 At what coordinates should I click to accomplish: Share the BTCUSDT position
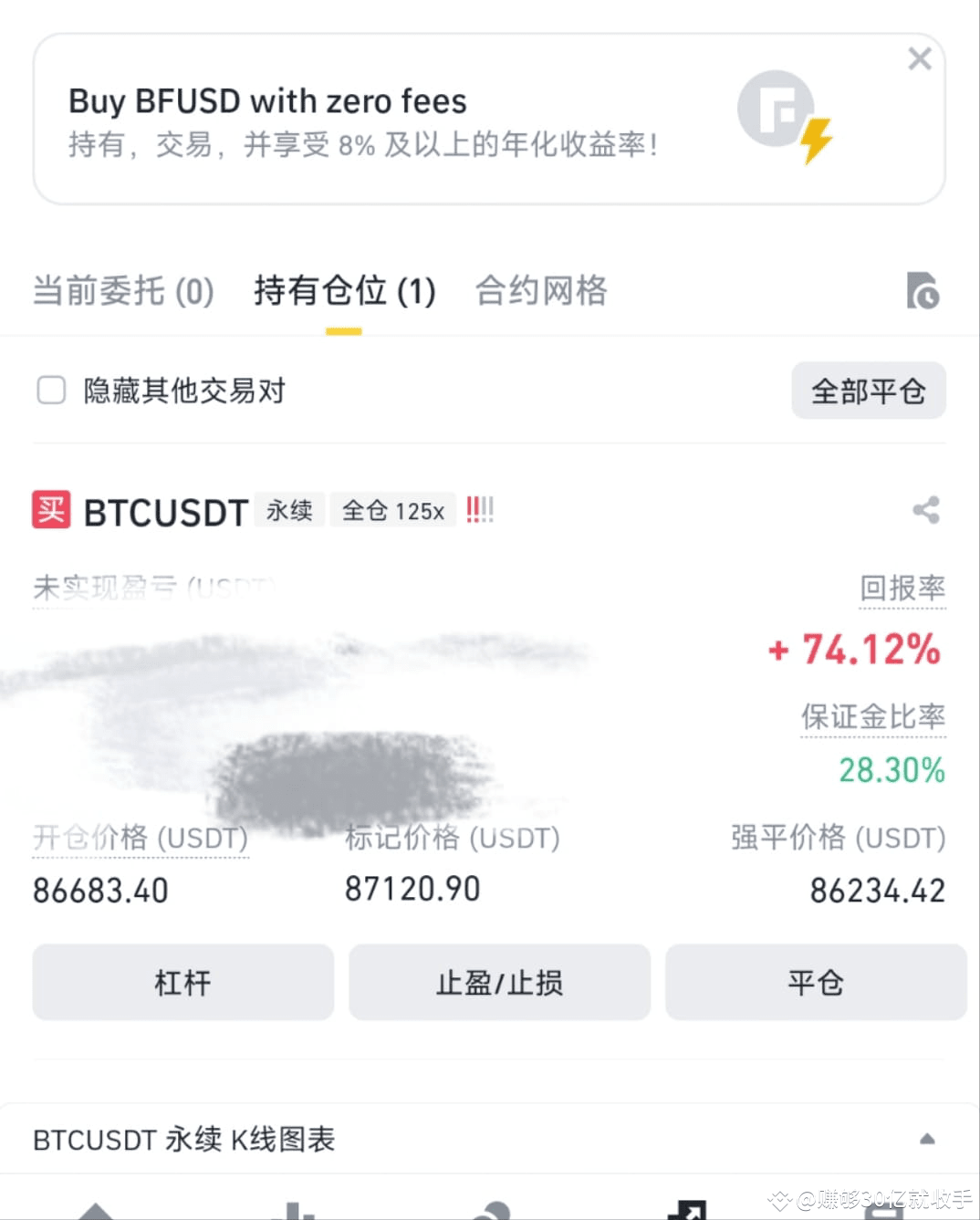click(925, 511)
